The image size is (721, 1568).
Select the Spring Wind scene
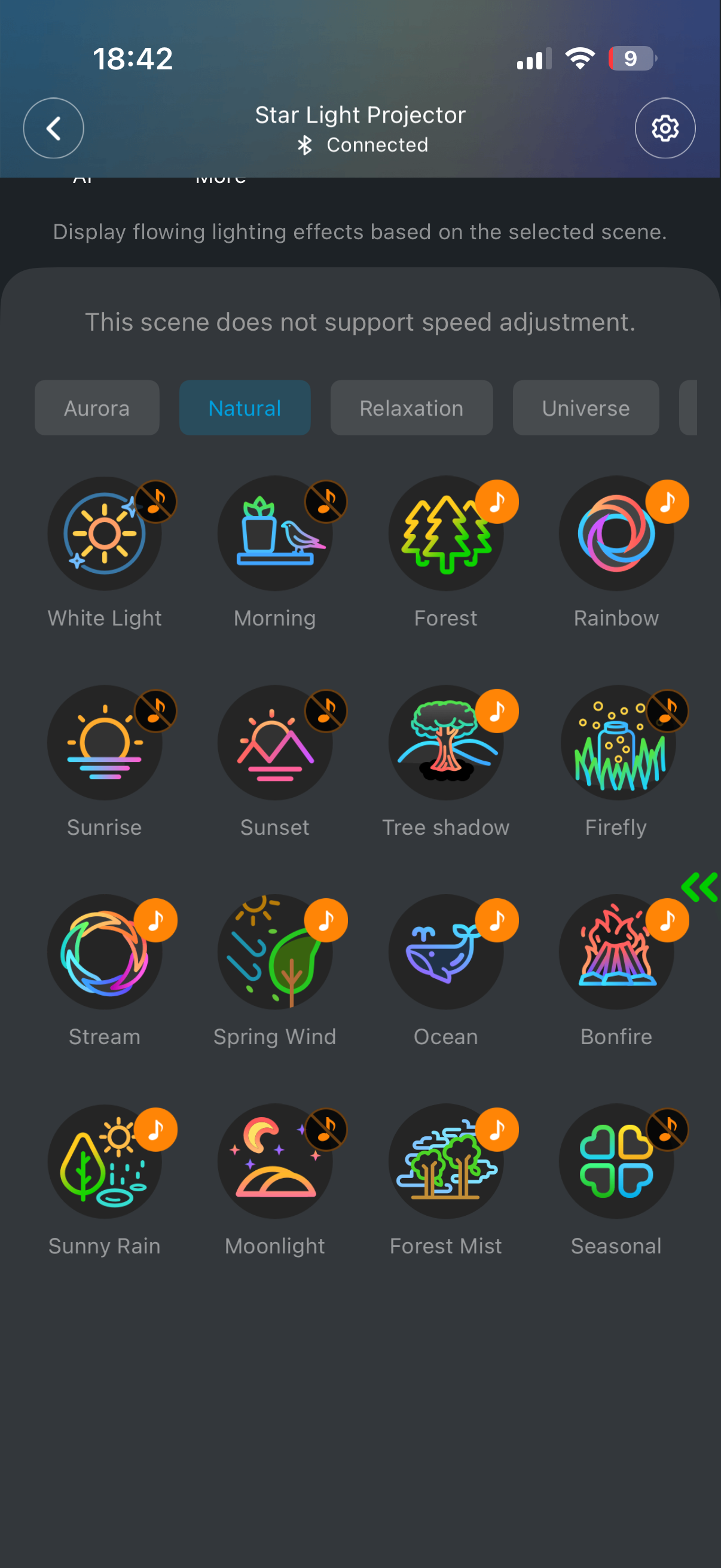click(275, 952)
